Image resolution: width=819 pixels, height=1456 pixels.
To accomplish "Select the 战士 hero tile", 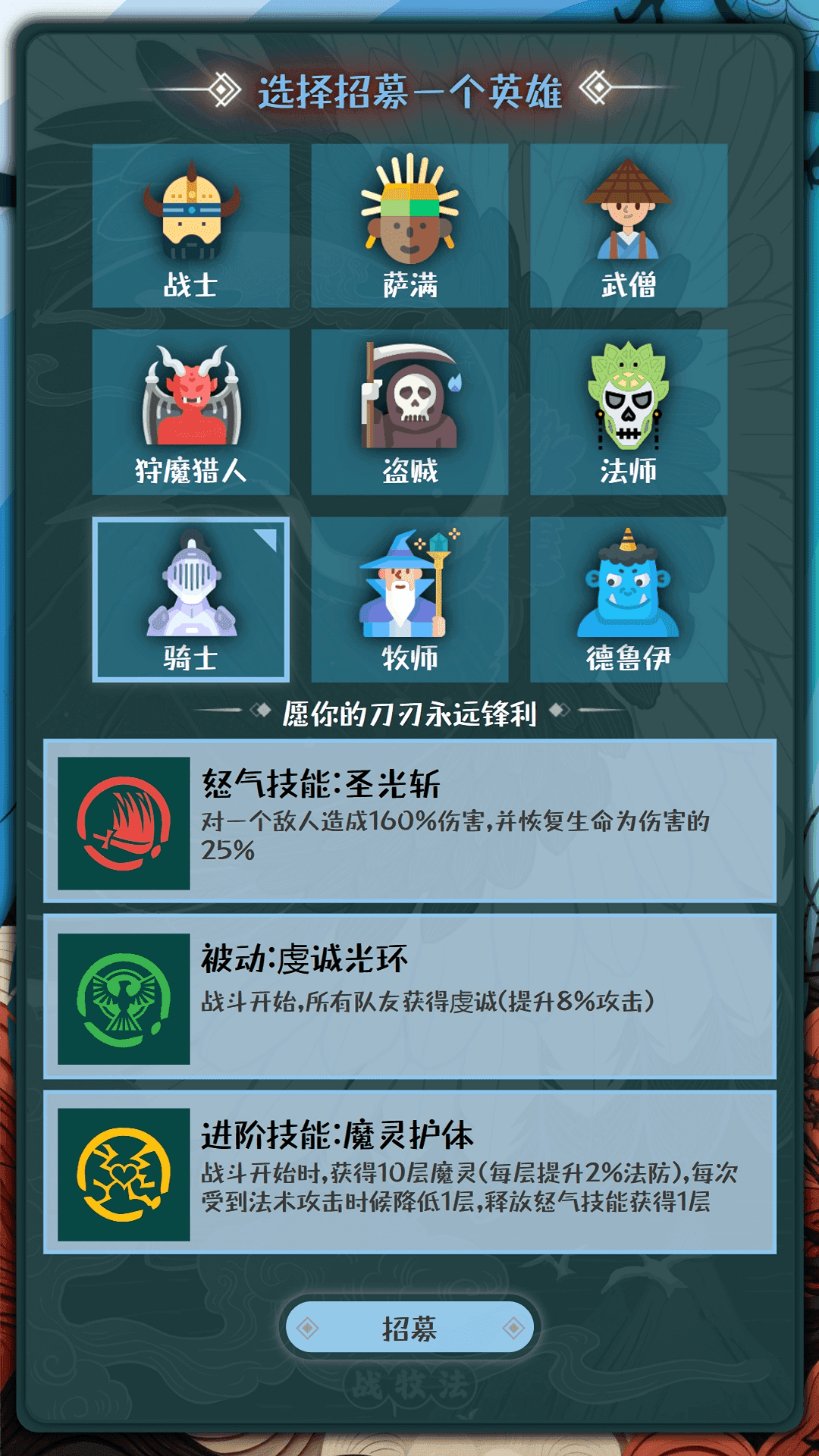I will point(190,225).
